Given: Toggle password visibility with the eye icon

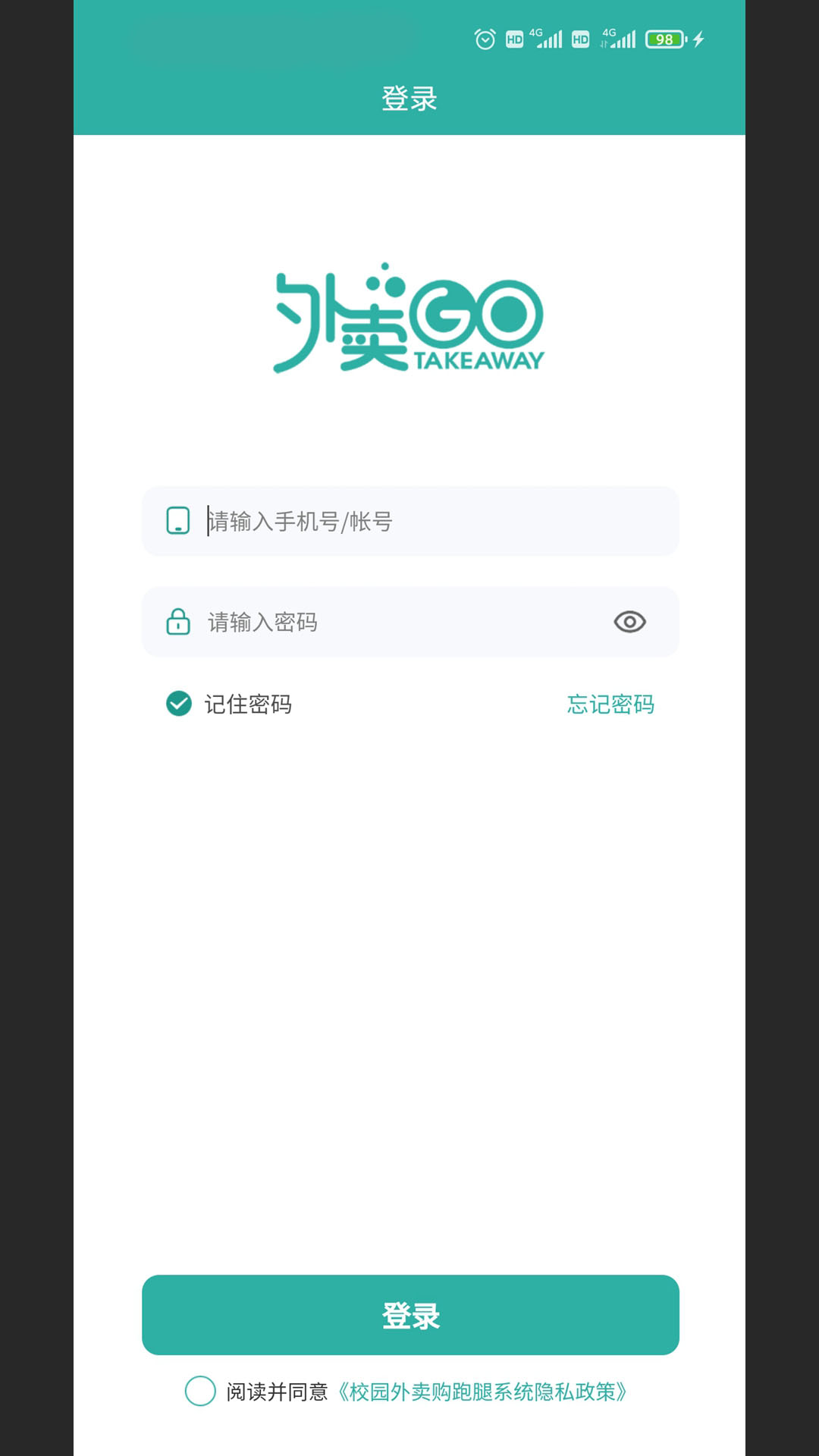Looking at the screenshot, I should [x=629, y=622].
